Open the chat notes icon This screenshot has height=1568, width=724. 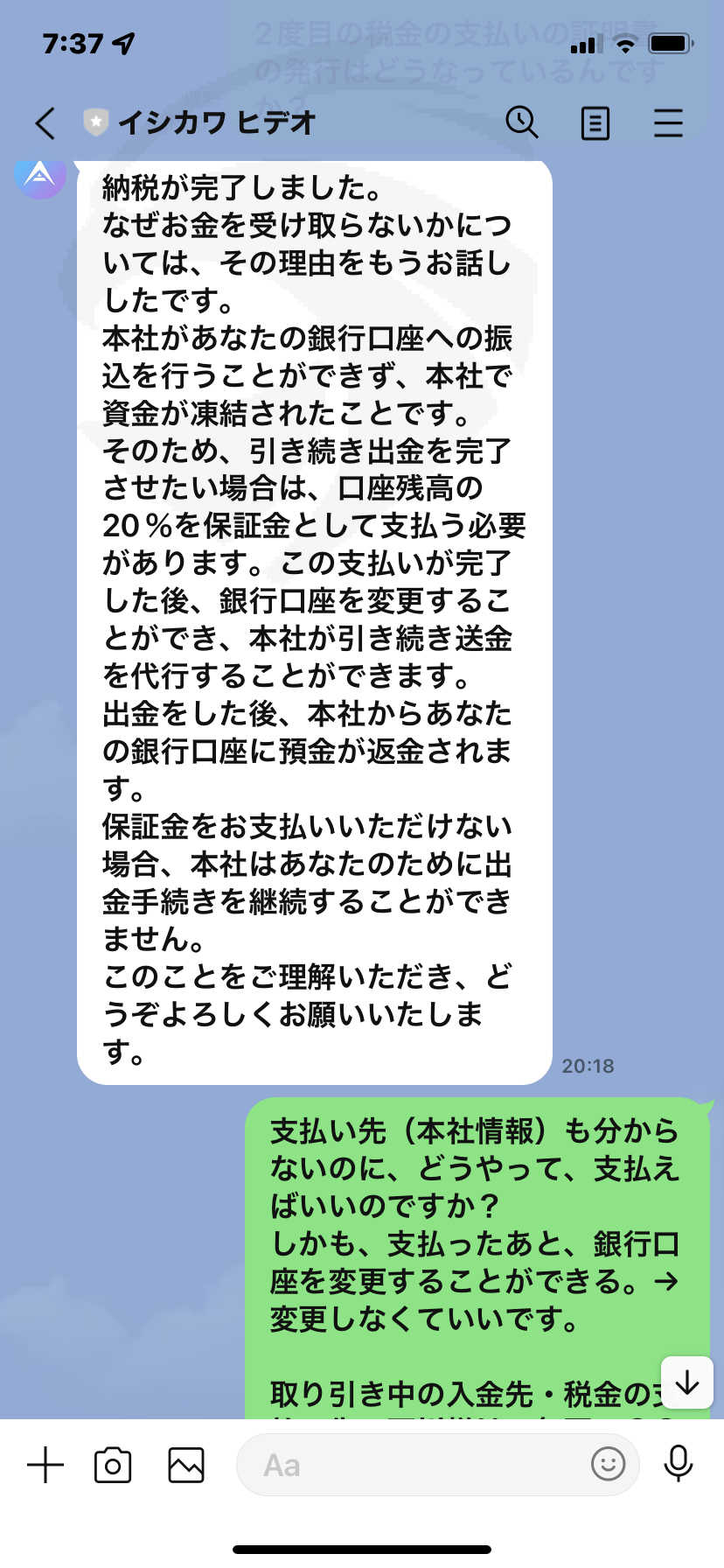coord(595,123)
